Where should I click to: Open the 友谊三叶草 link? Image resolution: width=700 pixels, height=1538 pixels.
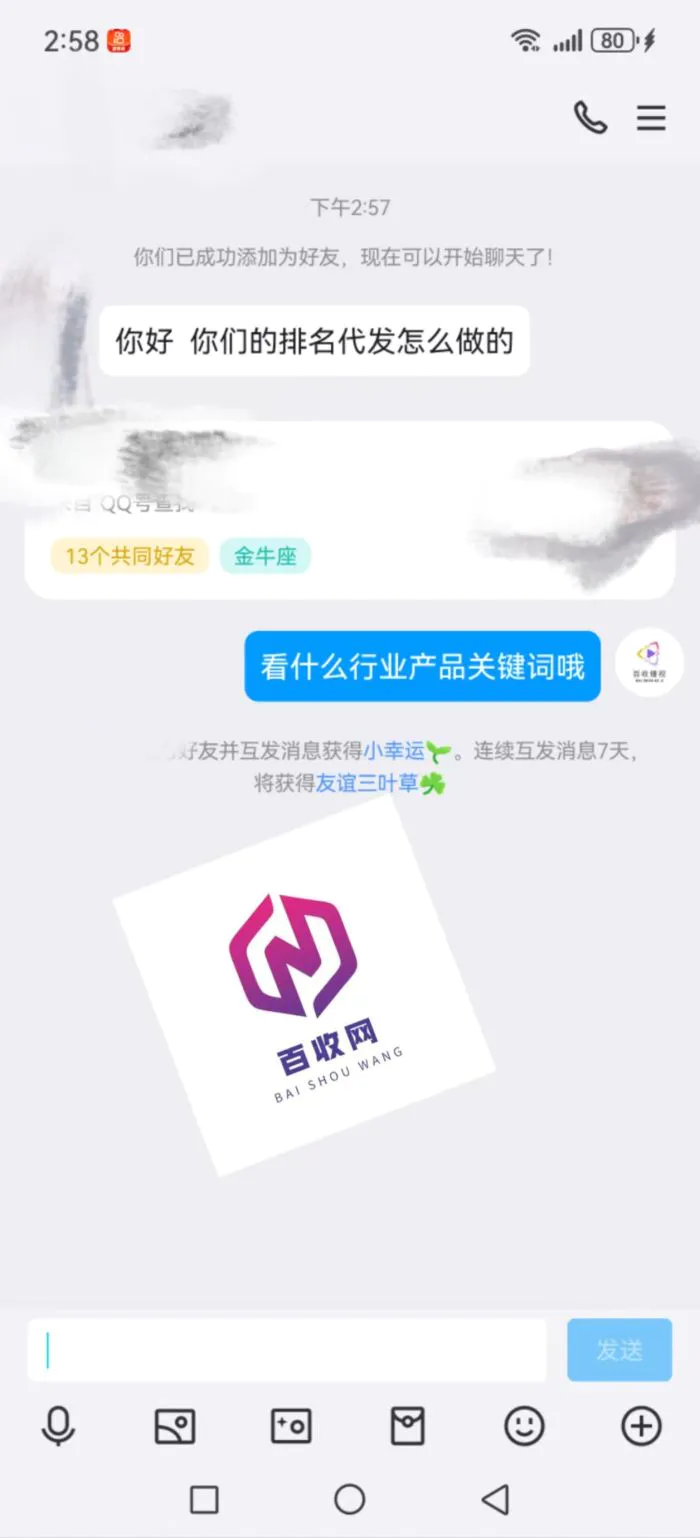[367, 784]
